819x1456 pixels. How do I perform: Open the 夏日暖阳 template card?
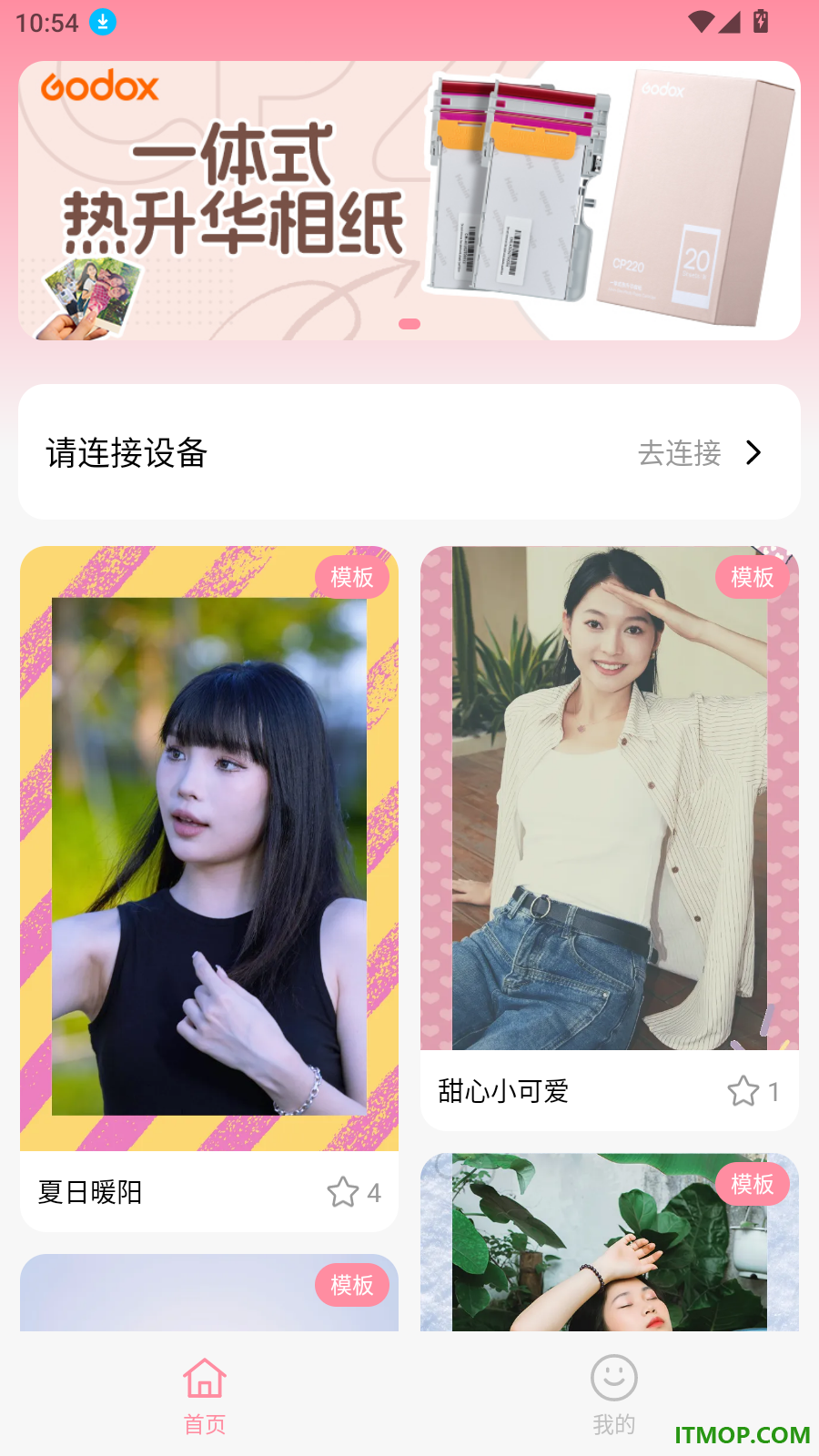pos(209,888)
